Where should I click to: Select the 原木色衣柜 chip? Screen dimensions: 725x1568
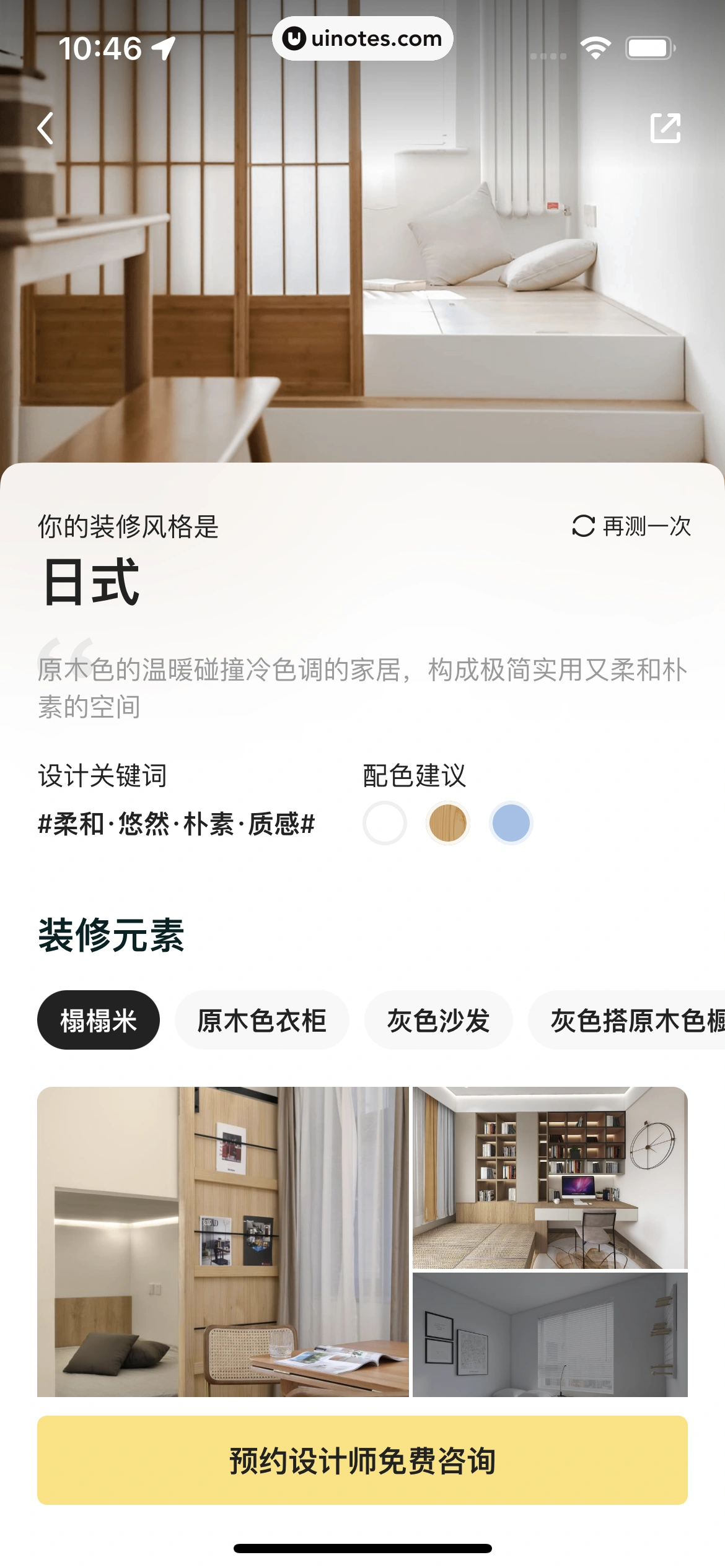pyautogui.click(x=262, y=1019)
